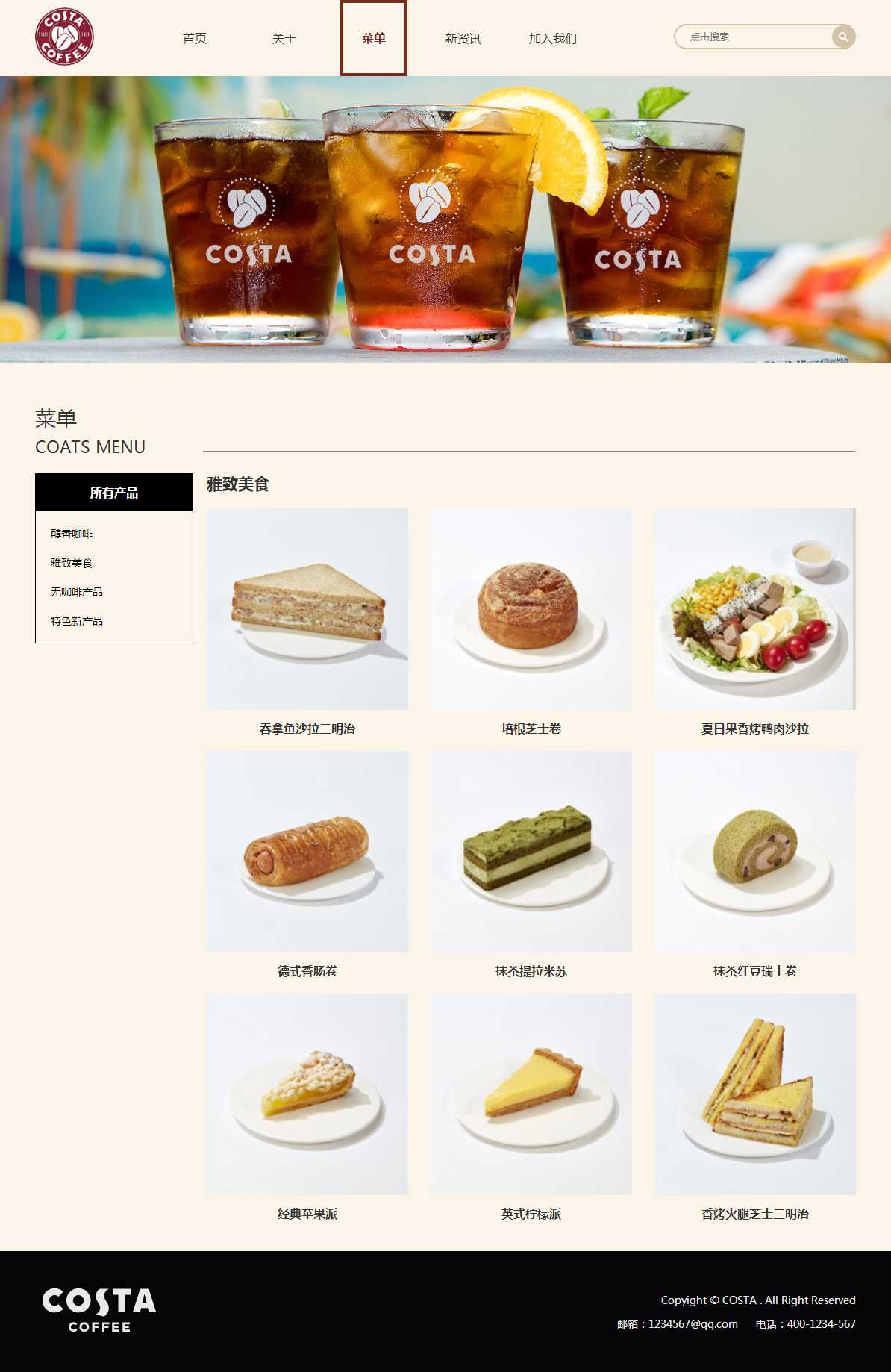Screen dimensions: 891x1372
Task: Tap the Costa Coffee logo in header
Action: (64, 37)
